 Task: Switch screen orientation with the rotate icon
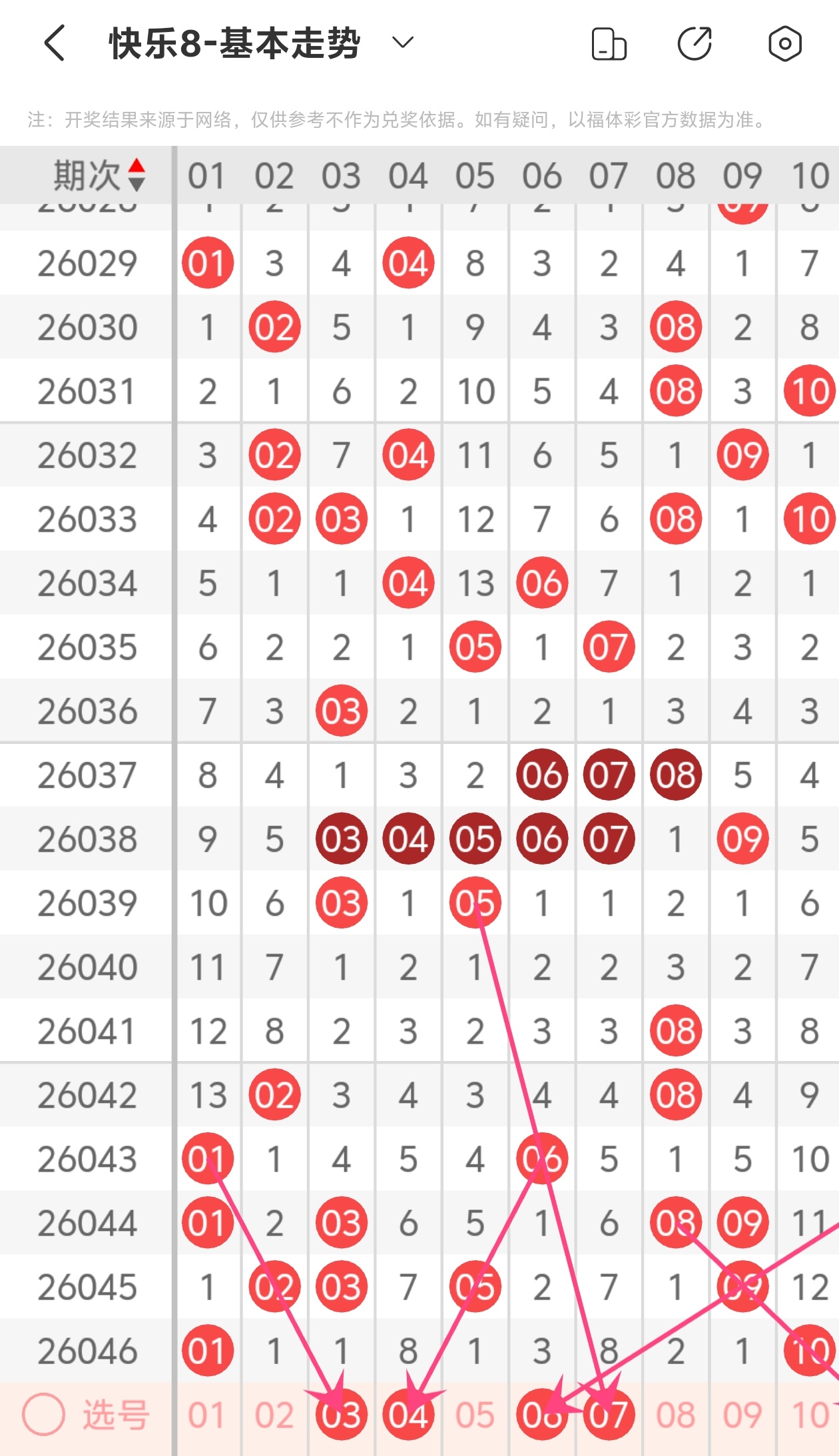609,45
